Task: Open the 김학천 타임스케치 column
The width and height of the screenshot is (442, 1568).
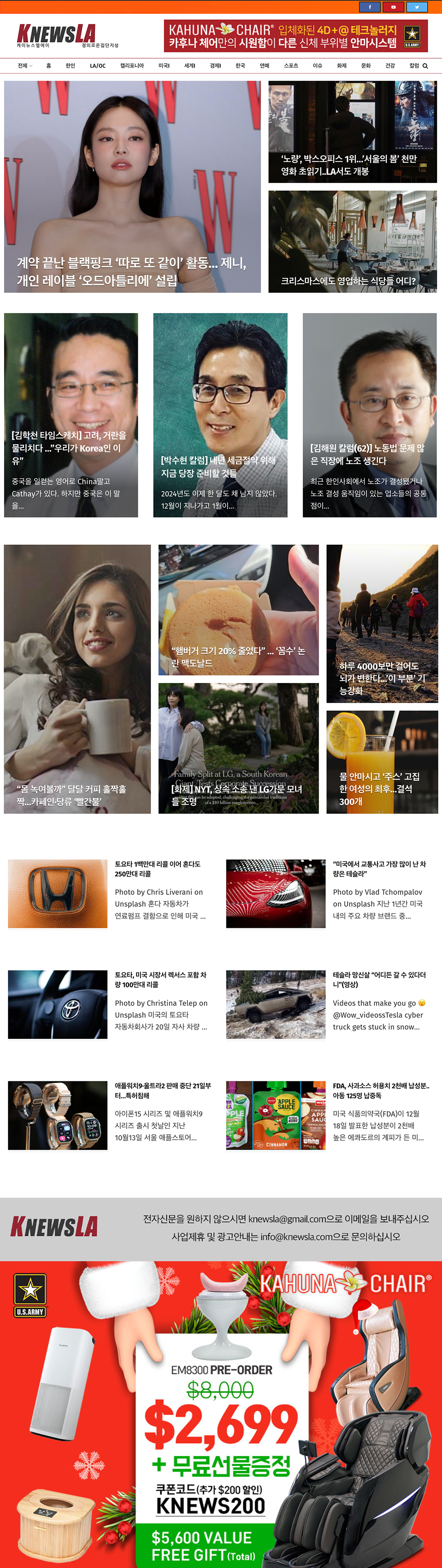Action: pos(70,447)
